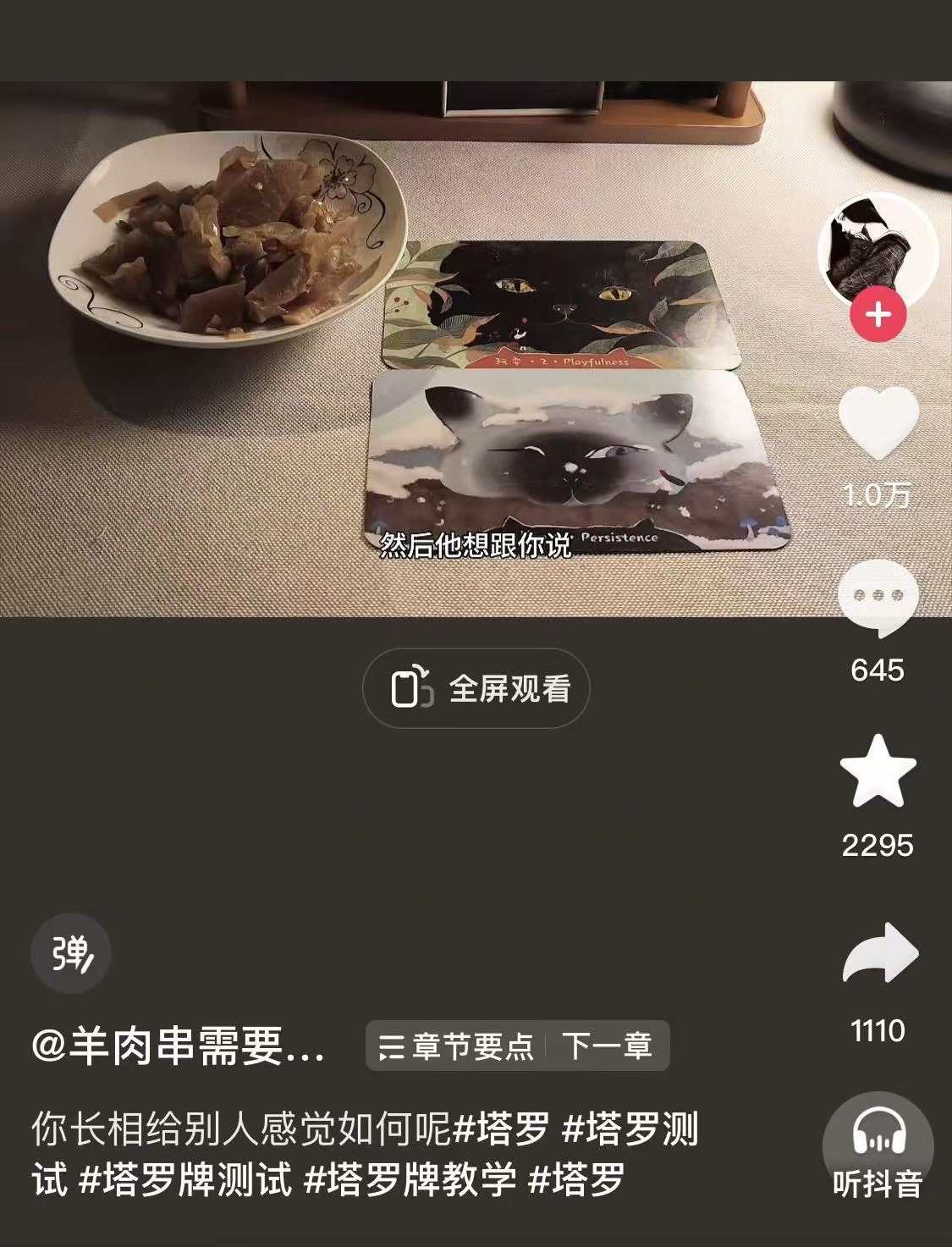Viewport: 952px width, 1247px height.
Task: Open the #塔罗牌教学 hashtag
Action: pyautogui.click(x=410, y=1179)
